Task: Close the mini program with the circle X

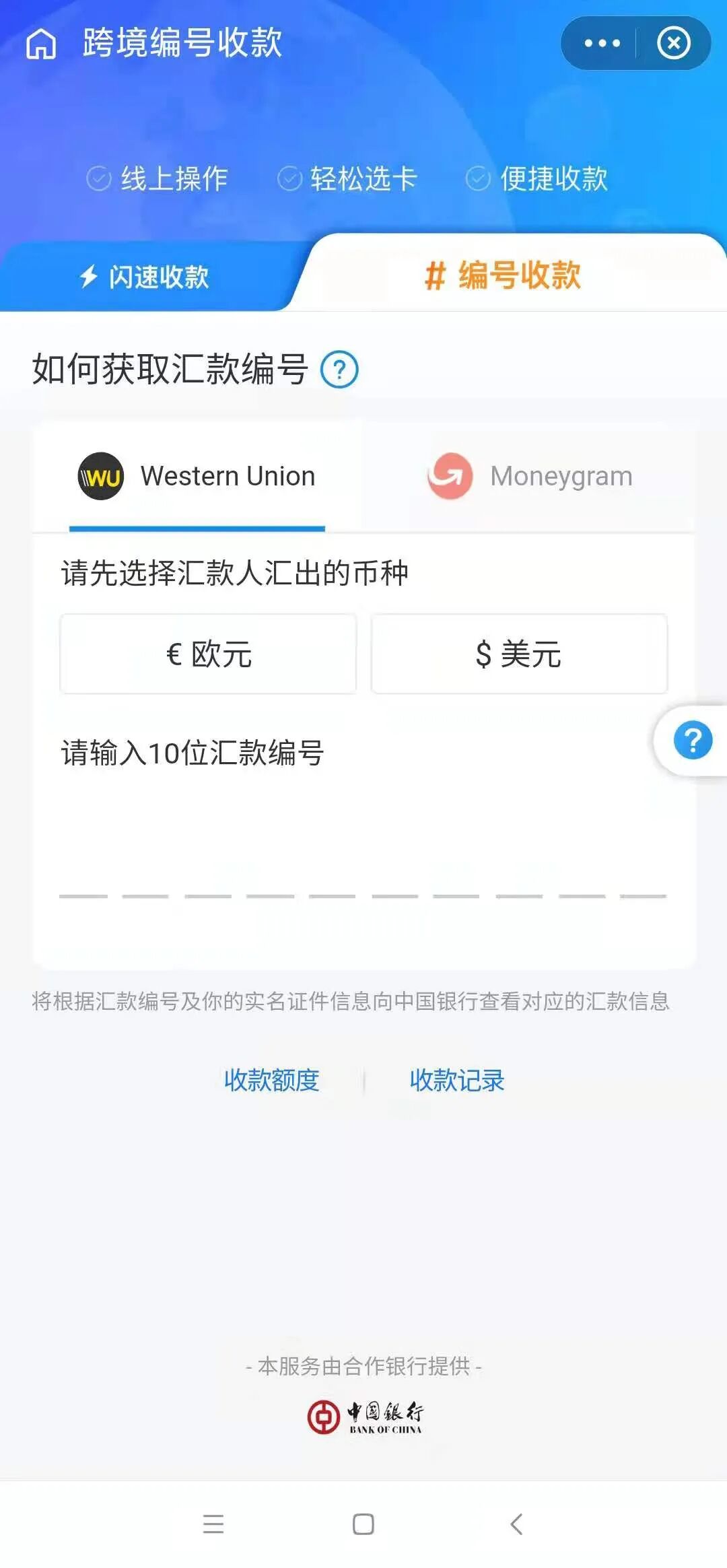Action: [x=672, y=43]
